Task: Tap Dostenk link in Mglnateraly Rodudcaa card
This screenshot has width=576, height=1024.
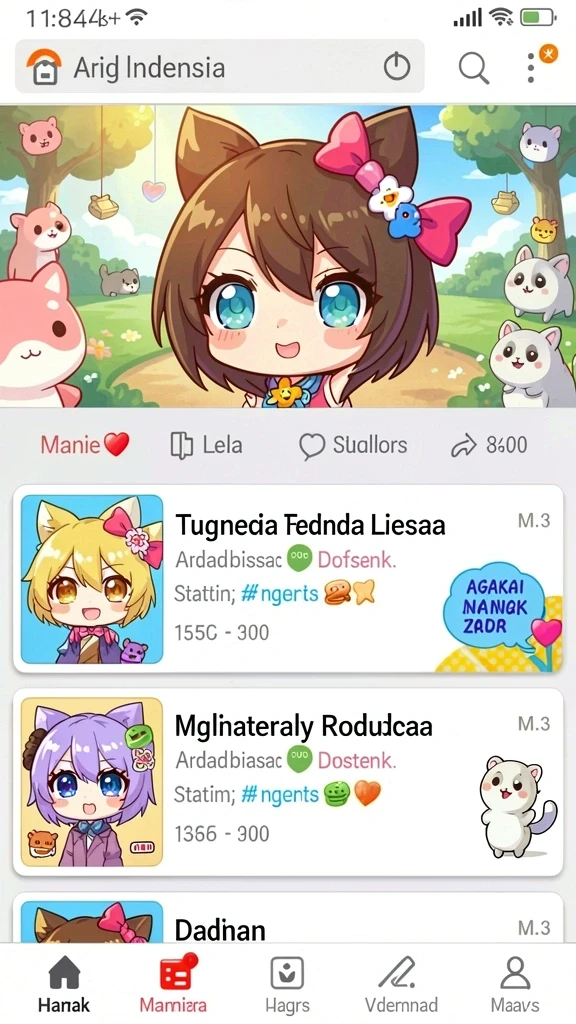Action: coord(357,760)
